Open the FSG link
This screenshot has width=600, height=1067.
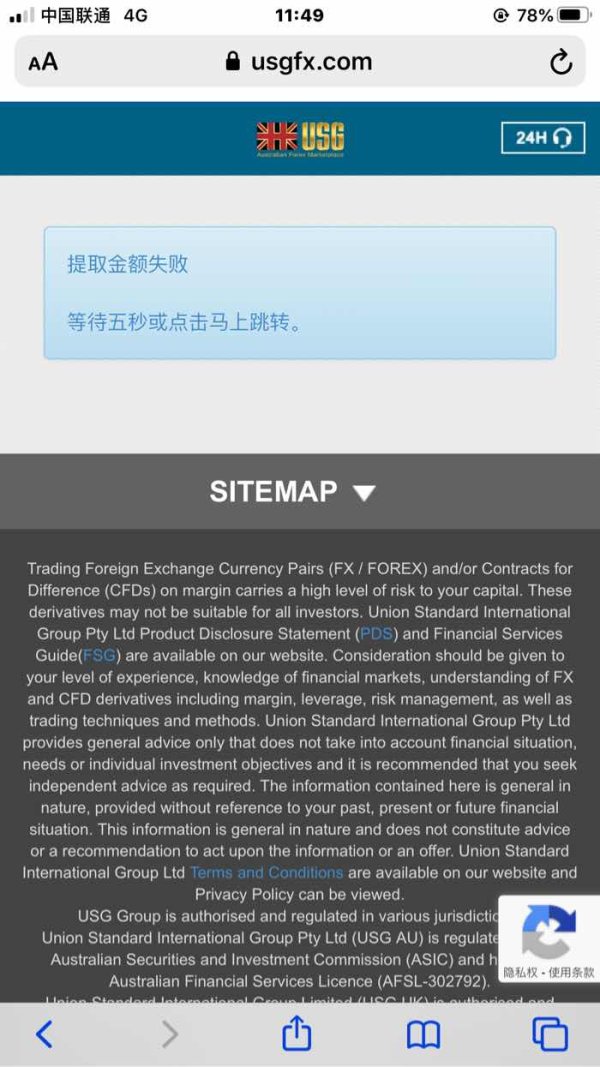[100, 655]
